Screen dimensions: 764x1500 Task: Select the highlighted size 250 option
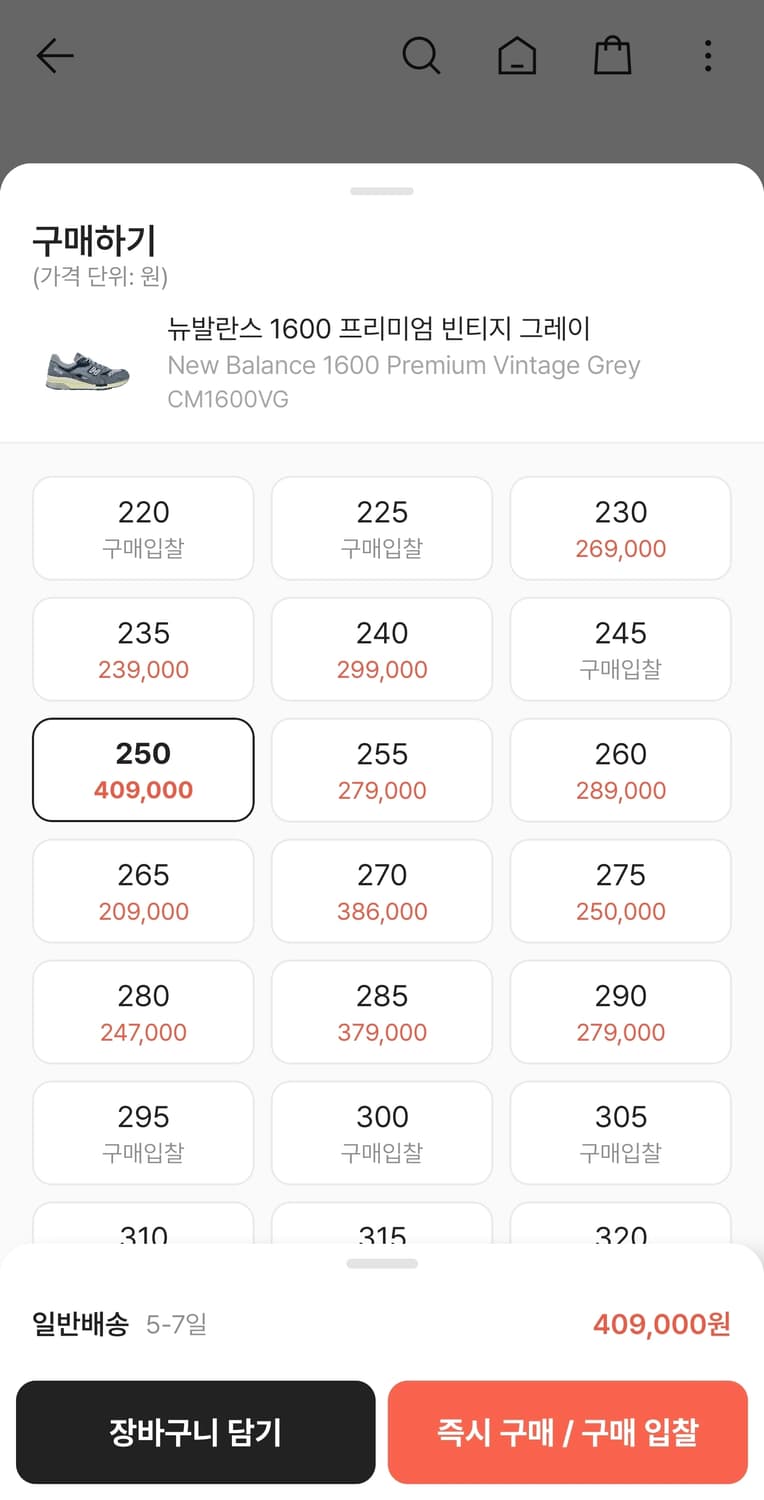(x=142, y=770)
